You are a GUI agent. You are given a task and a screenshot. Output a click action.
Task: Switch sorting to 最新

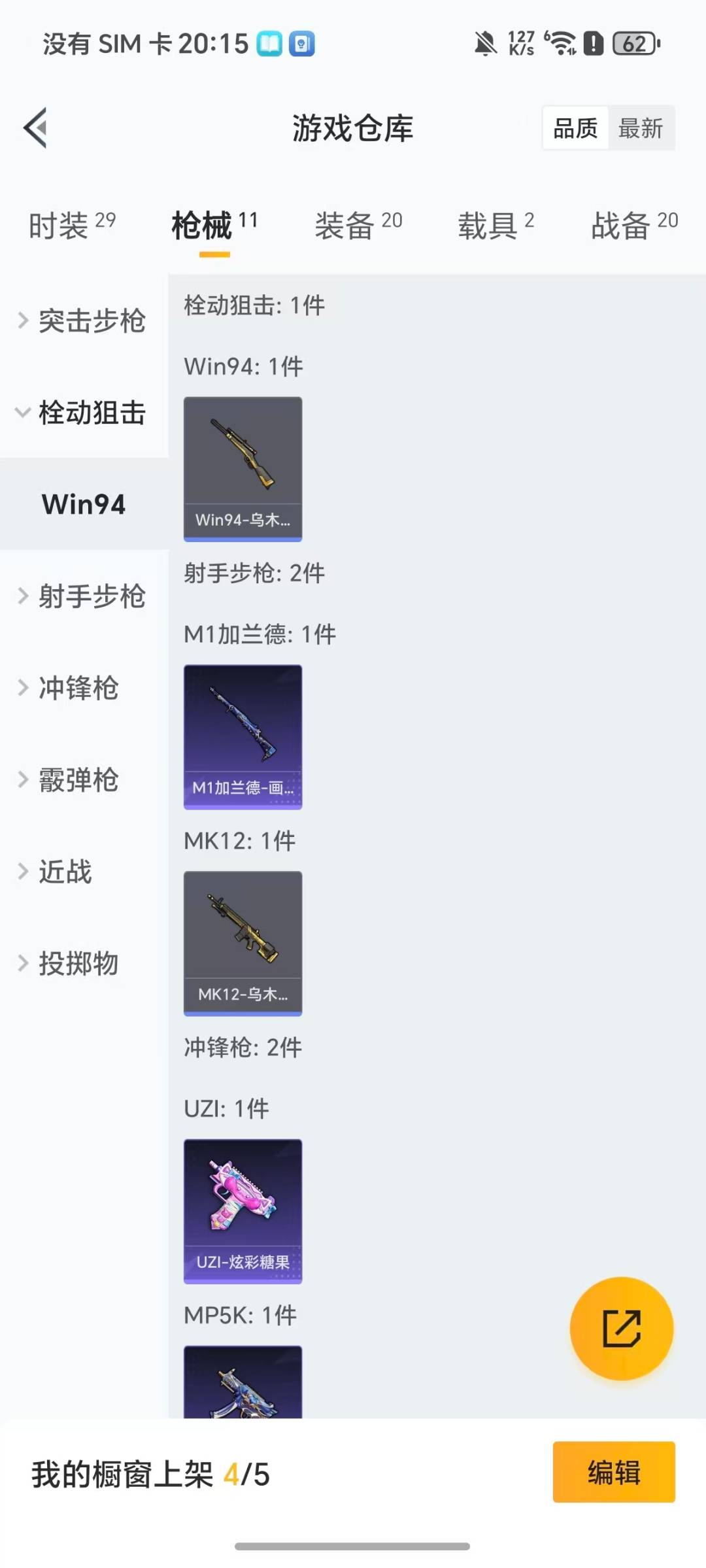pyautogui.click(x=641, y=128)
